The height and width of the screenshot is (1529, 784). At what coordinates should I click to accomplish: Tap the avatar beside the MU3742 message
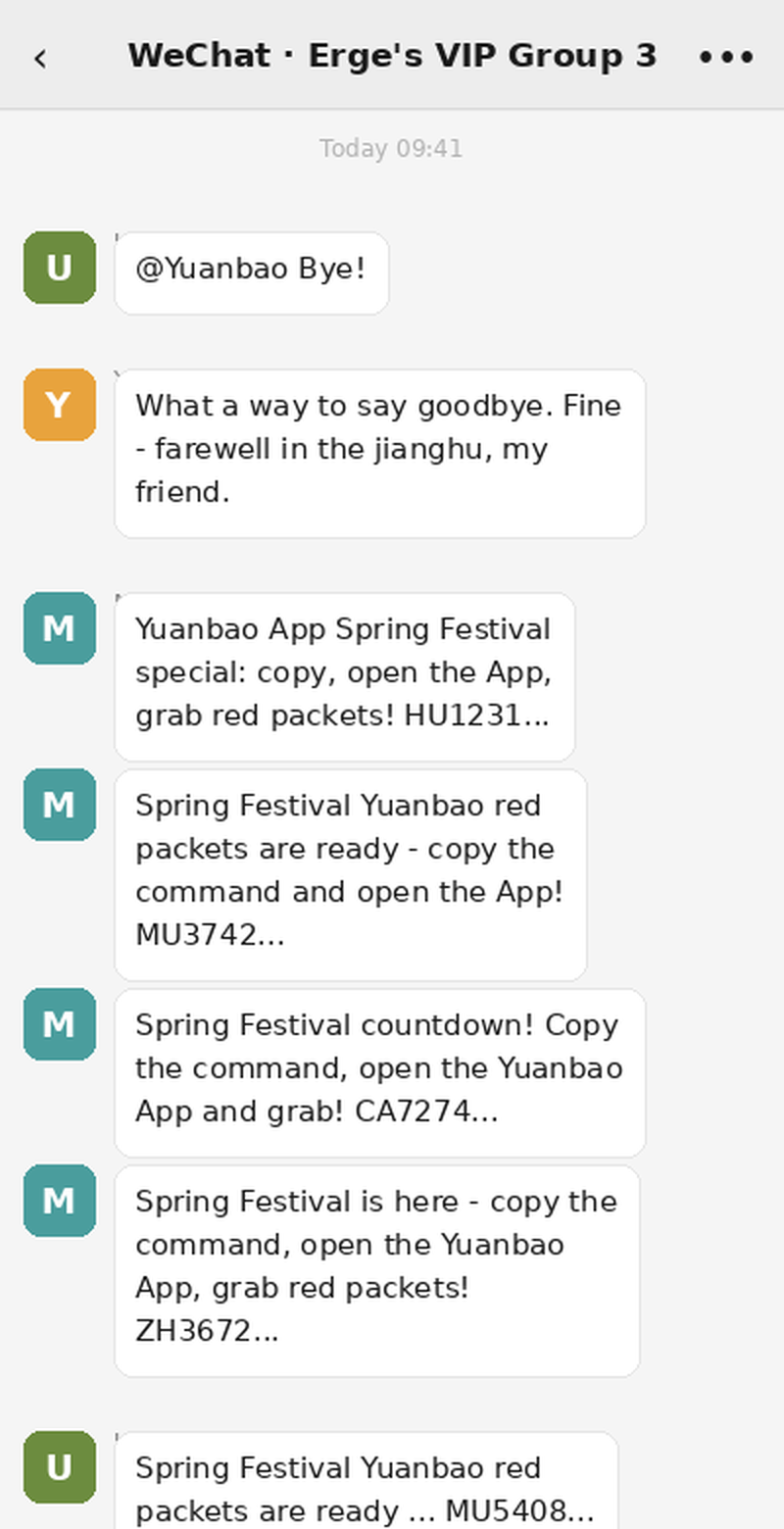tap(60, 805)
